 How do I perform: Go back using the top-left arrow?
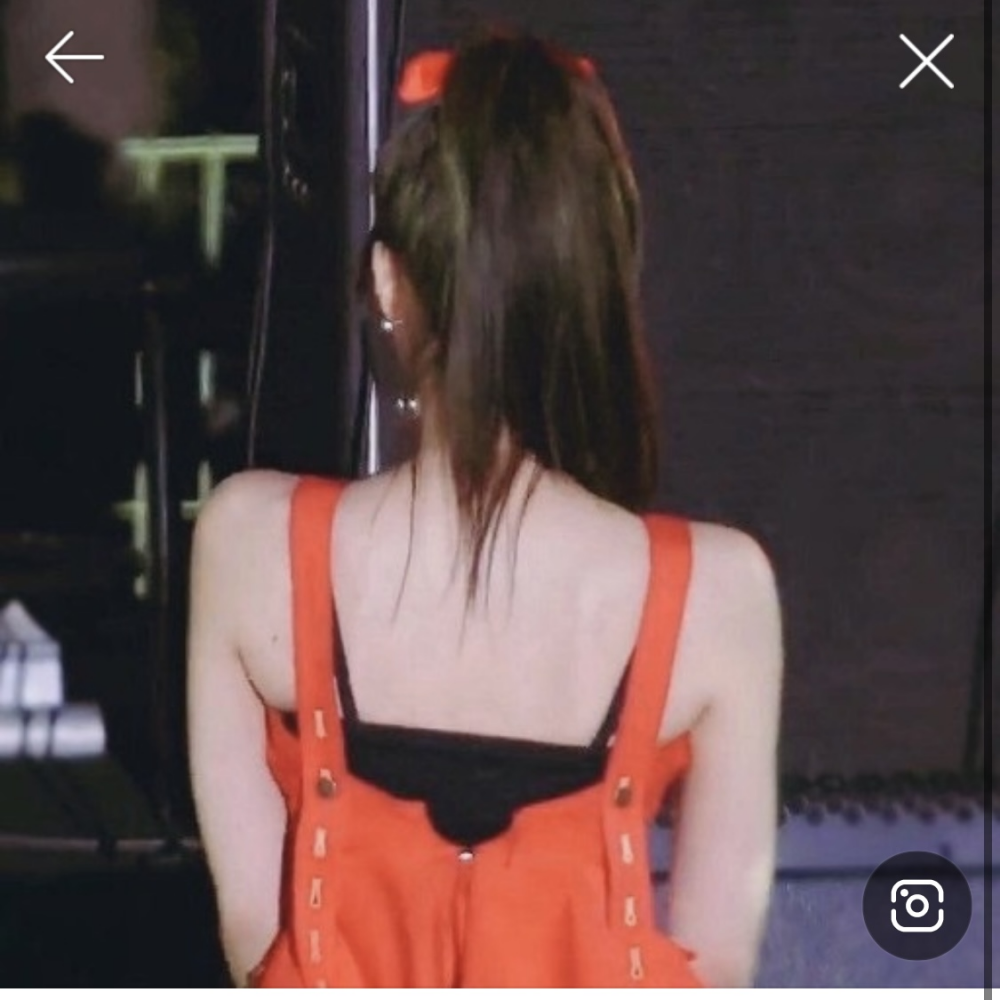point(74,58)
